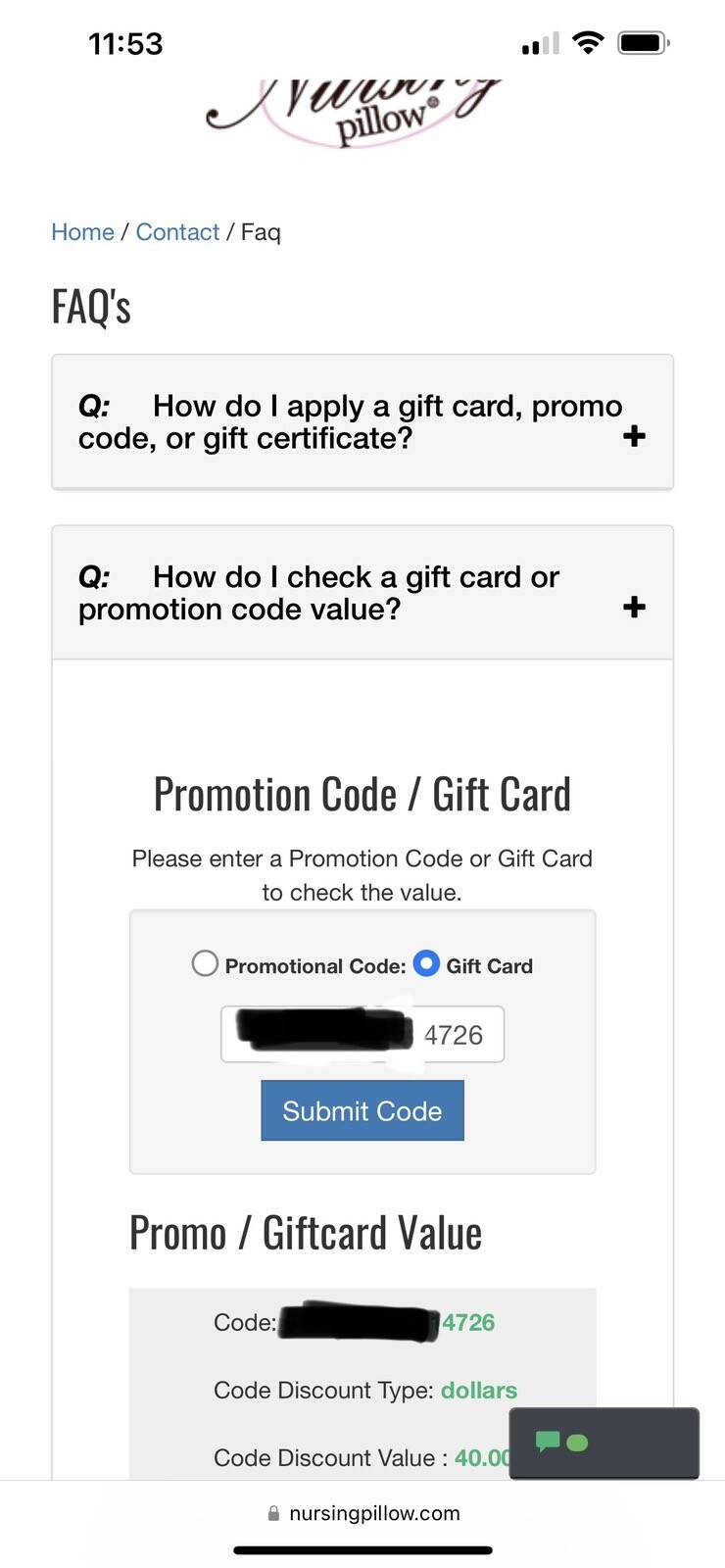Open the live chat widget
This screenshot has width=725, height=1568.
tap(603, 1443)
